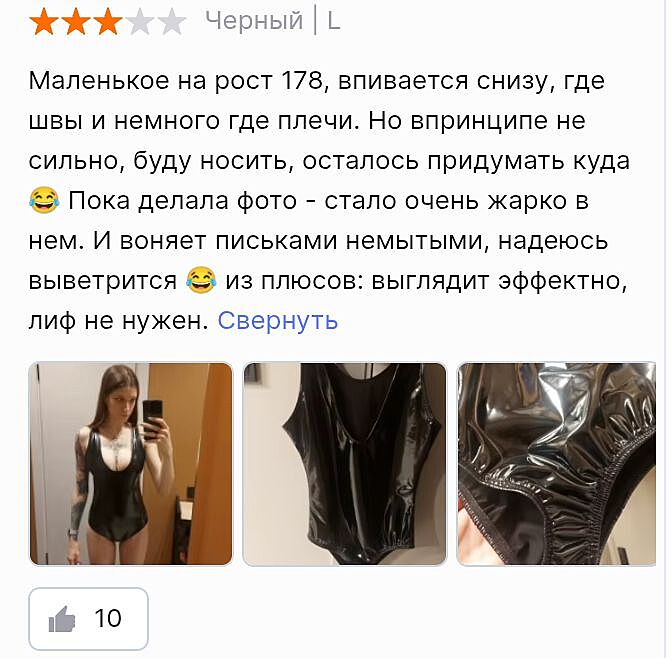Open the mirror selfie review photo
This screenshot has height=658, width=672.
tap(131, 464)
